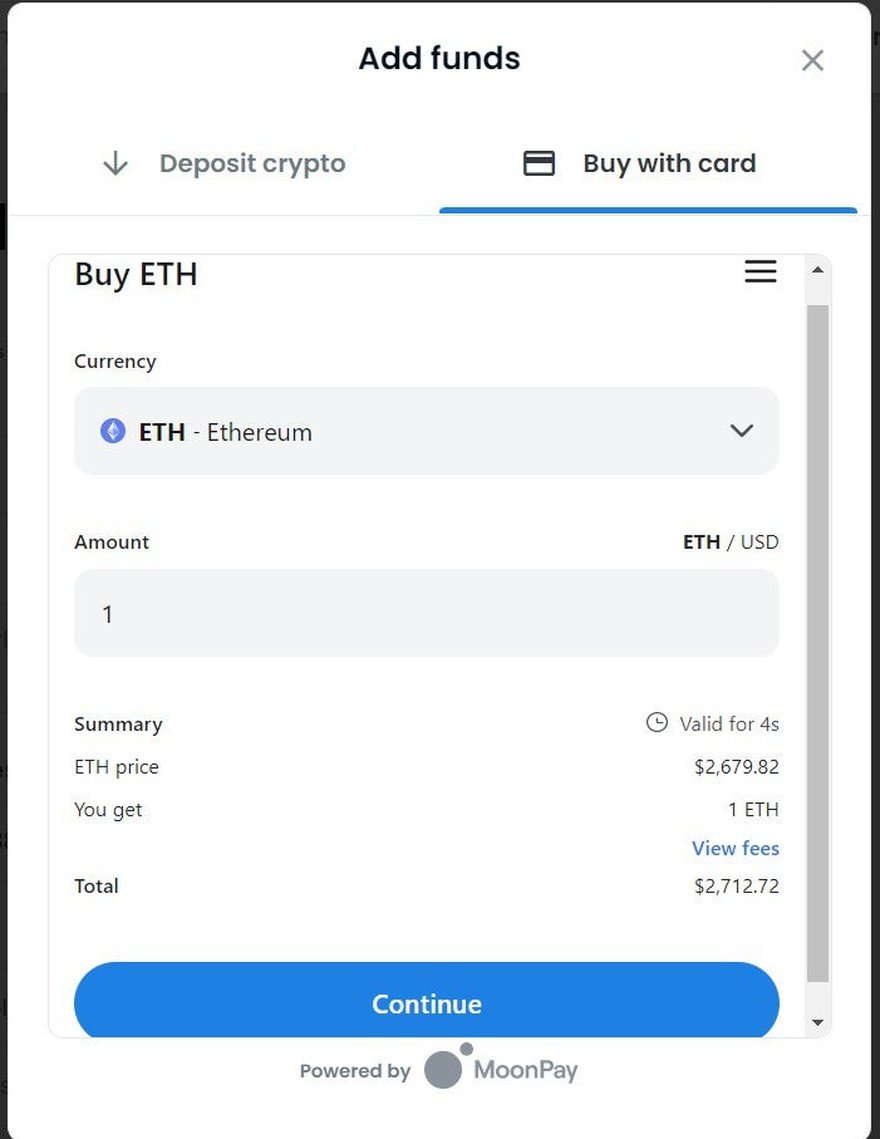Tap the Amount input field
The height and width of the screenshot is (1139, 880).
coord(426,613)
